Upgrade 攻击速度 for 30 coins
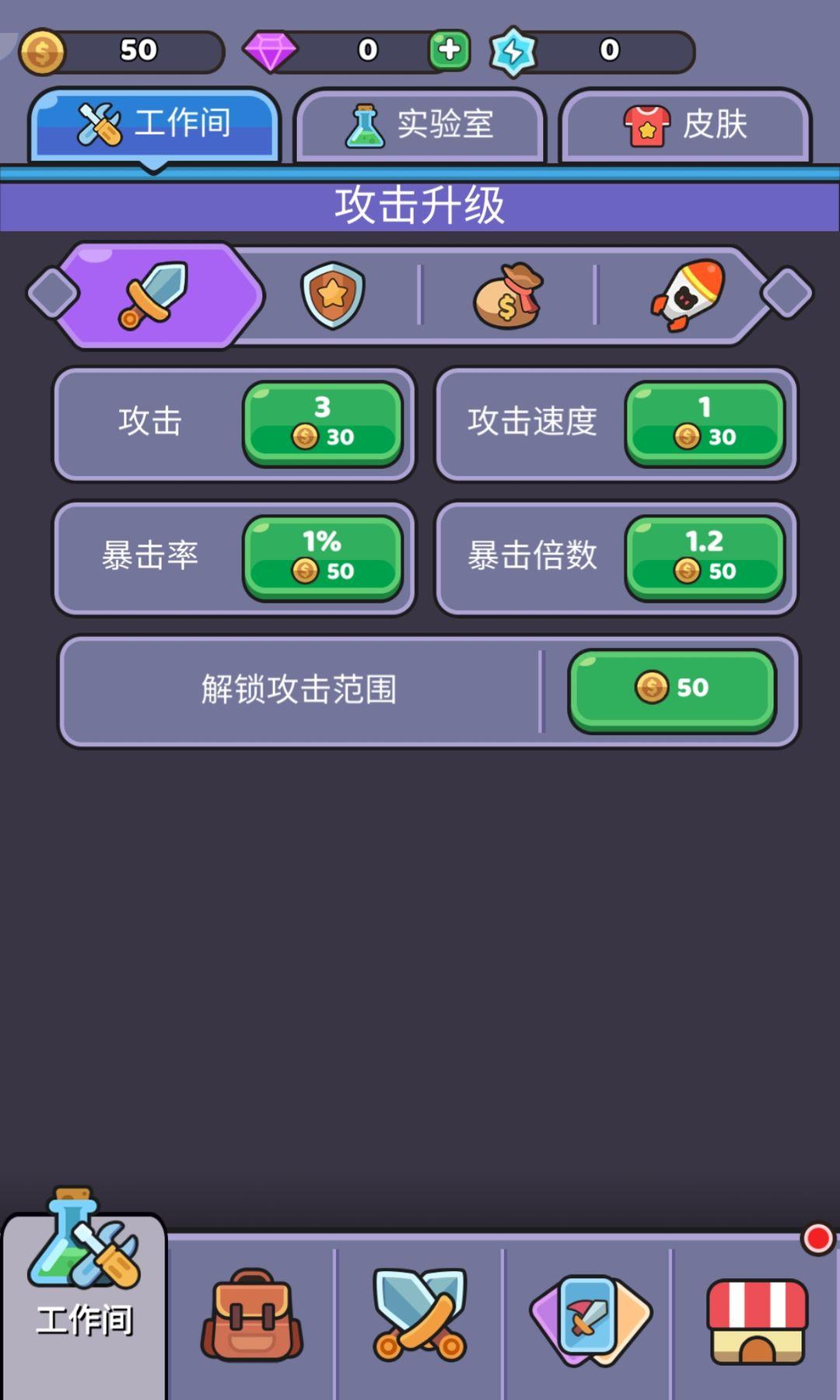840x1400 pixels. [705, 423]
